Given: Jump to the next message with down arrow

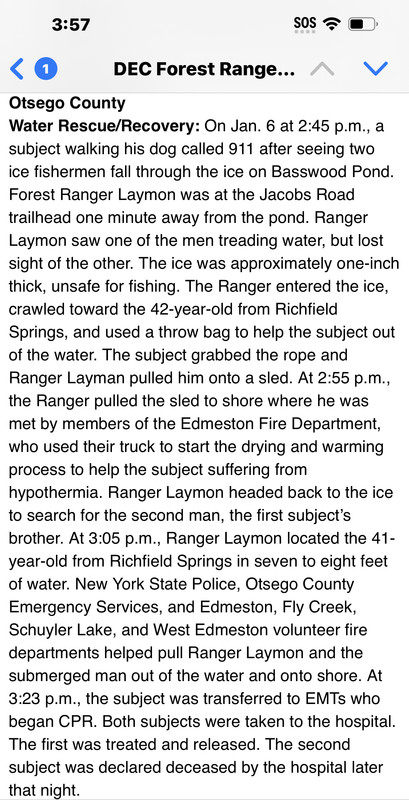Looking at the screenshot, I should point(376,69).
